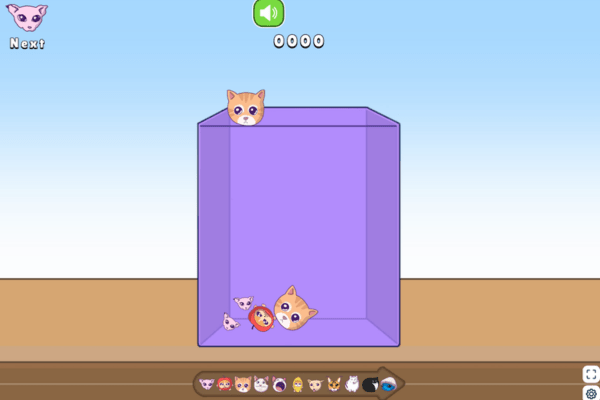Enter fullscreen mode

click(590, 374)
